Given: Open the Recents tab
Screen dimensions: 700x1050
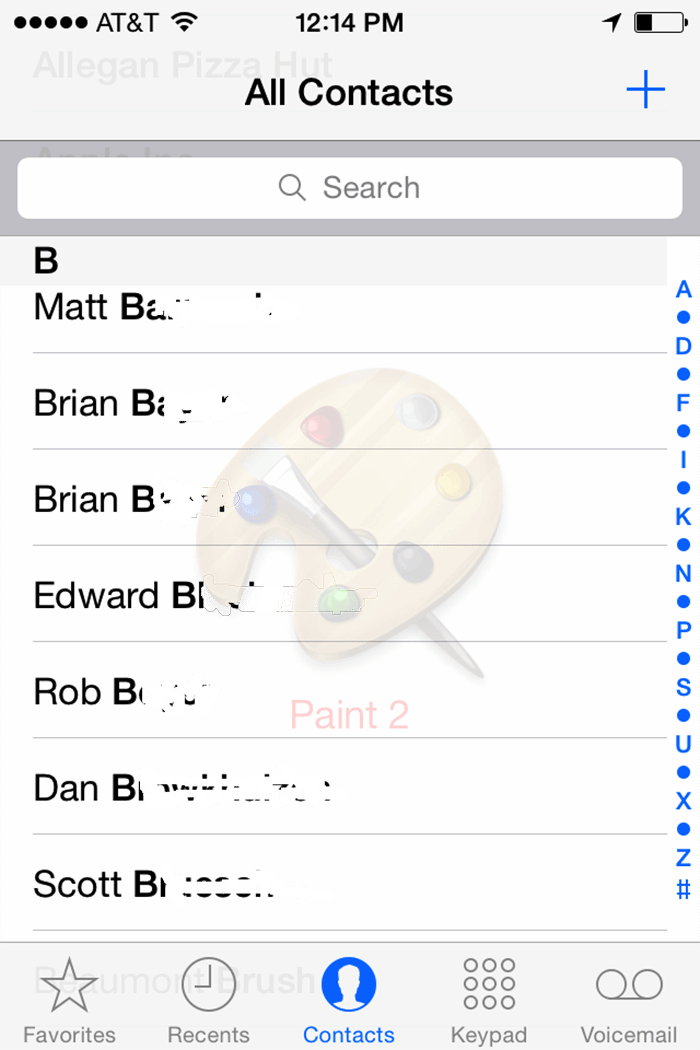Looking at the screenshot, I should click(209, 1000).
